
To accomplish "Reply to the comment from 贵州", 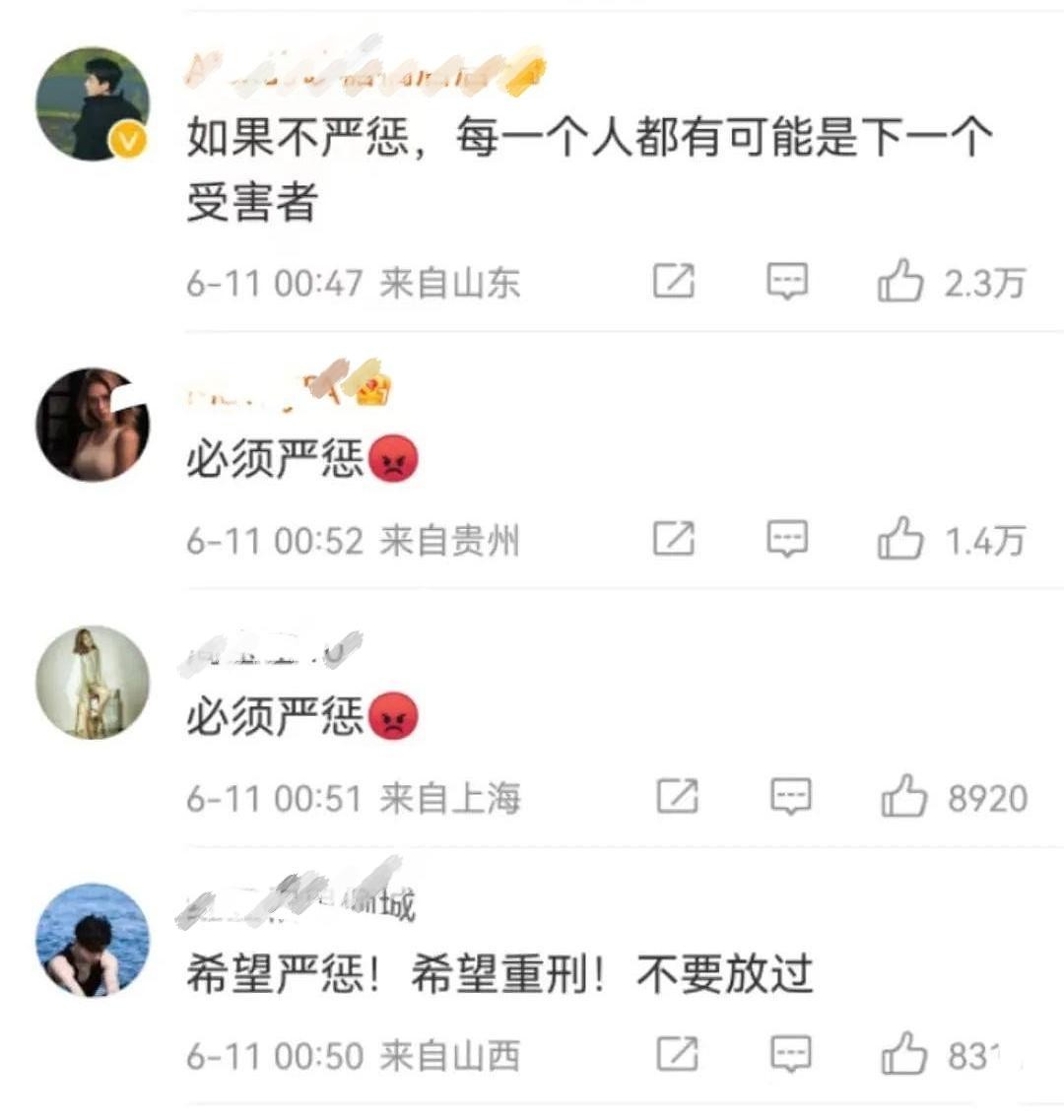I will pyautogui.click(x=787, y=539).
